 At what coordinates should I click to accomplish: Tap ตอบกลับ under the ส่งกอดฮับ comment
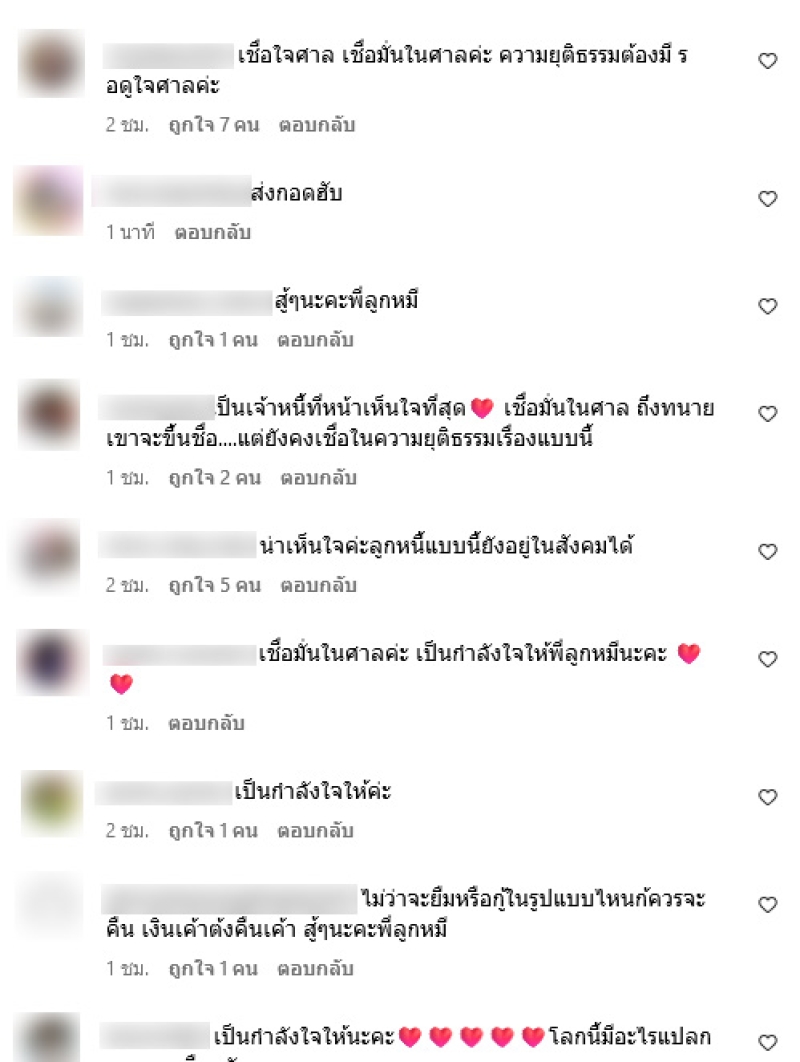coord(212,233)
